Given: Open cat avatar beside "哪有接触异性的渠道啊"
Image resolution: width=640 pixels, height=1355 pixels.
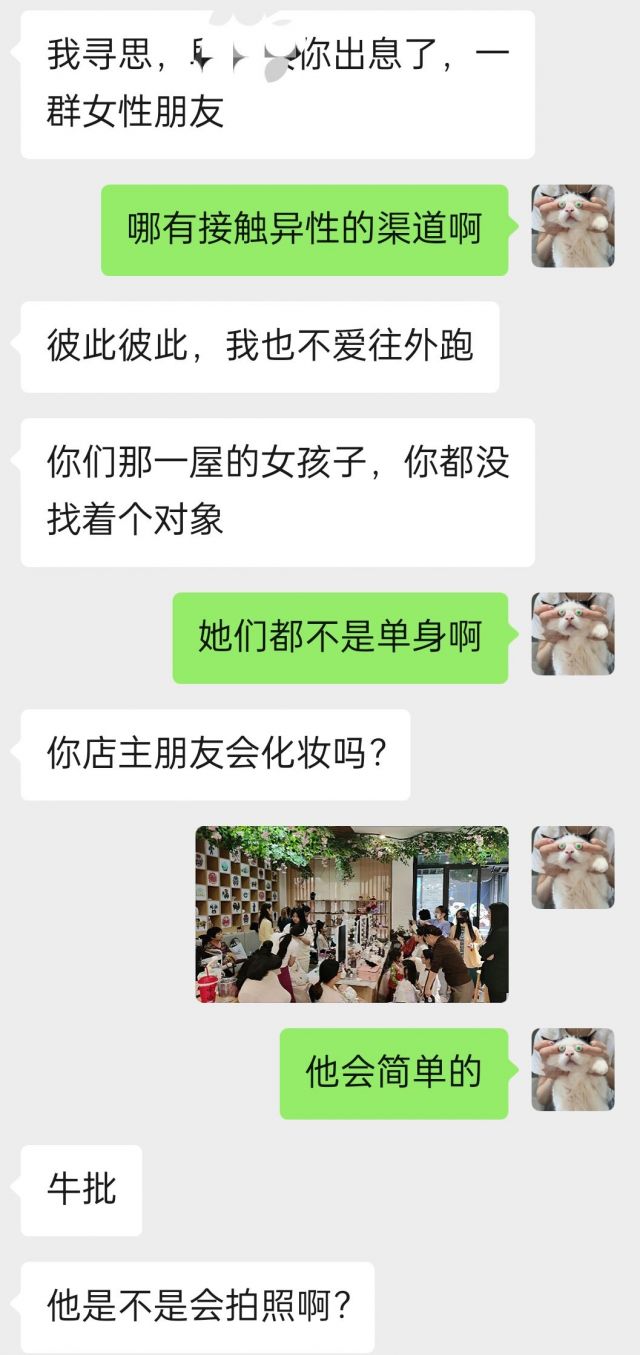Looking at the screenshot, I should (x=572, y=226).
